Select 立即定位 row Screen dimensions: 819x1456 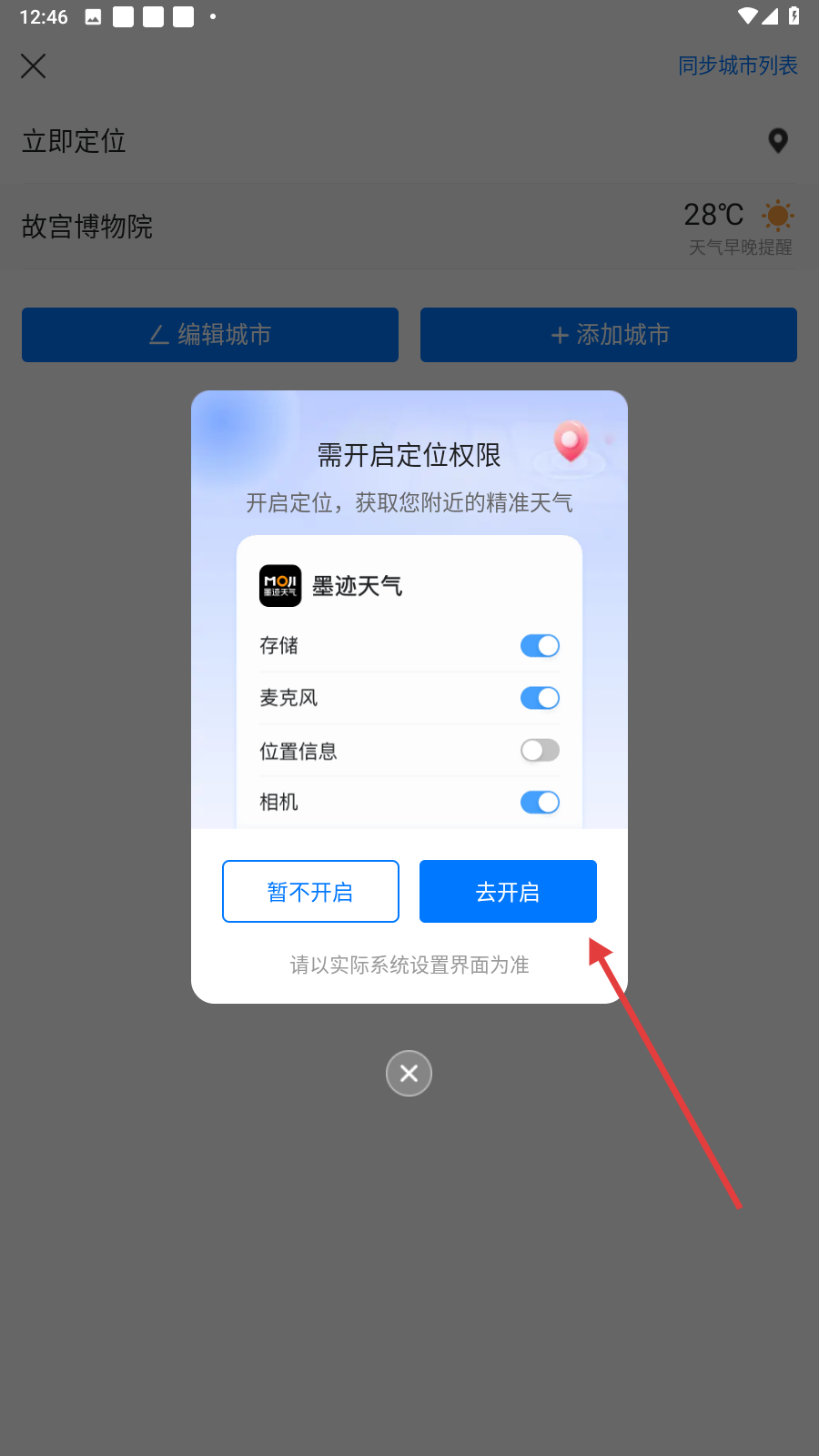(x=409, y=141)
